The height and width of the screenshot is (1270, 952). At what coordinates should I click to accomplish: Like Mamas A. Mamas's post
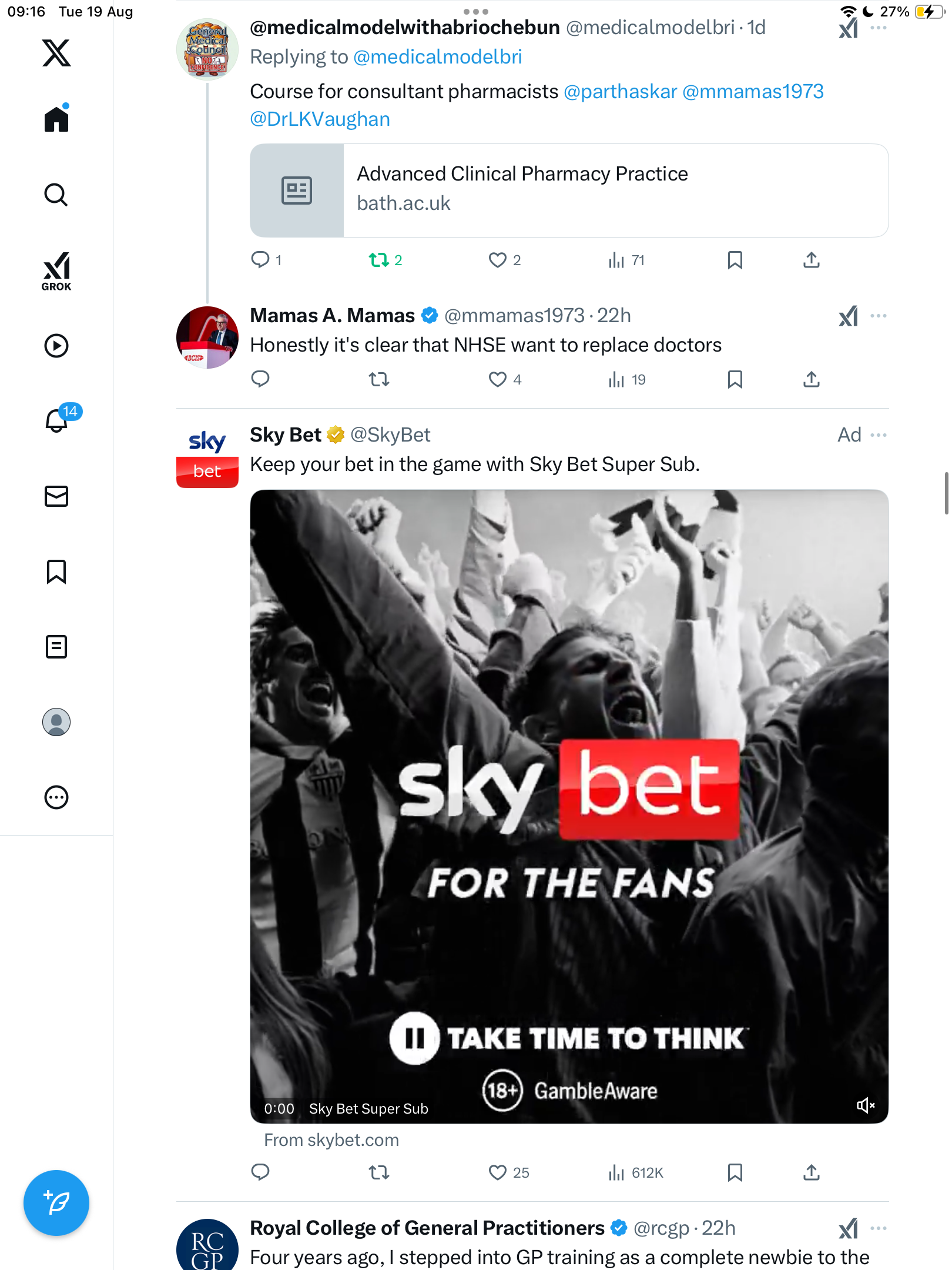(497, 379)
